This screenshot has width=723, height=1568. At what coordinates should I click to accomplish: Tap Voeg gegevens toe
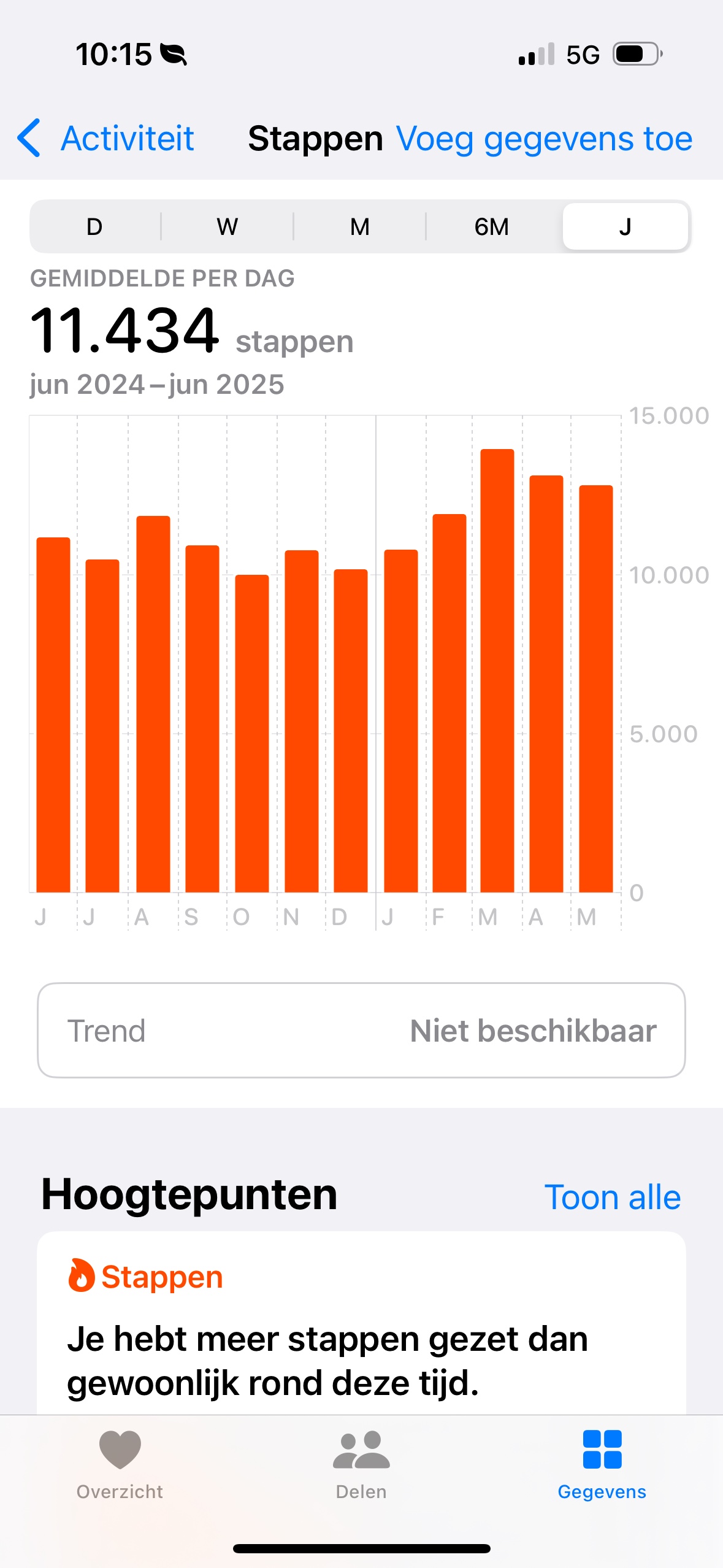(x=544, y=139)
